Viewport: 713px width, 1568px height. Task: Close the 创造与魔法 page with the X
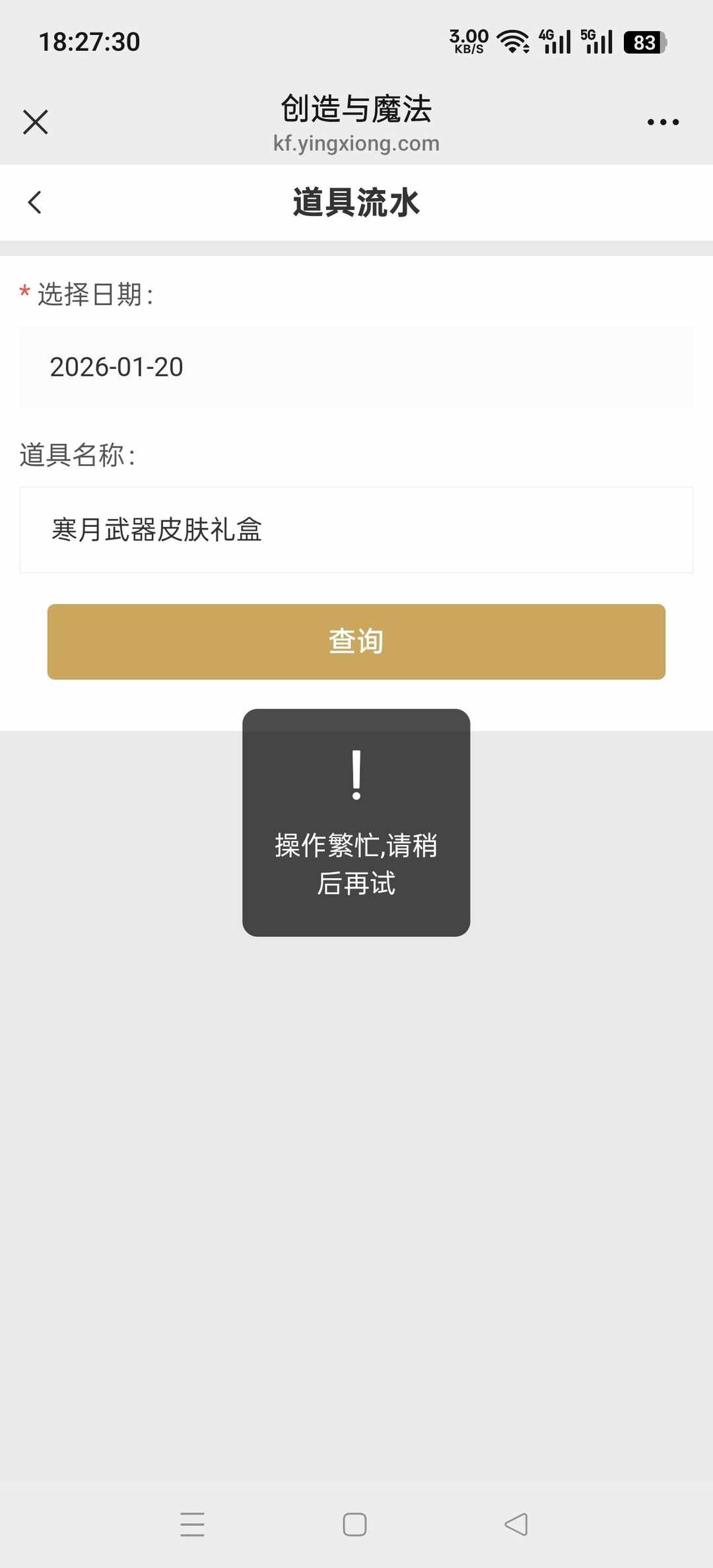pyautogui.click(x=35, y=121)
